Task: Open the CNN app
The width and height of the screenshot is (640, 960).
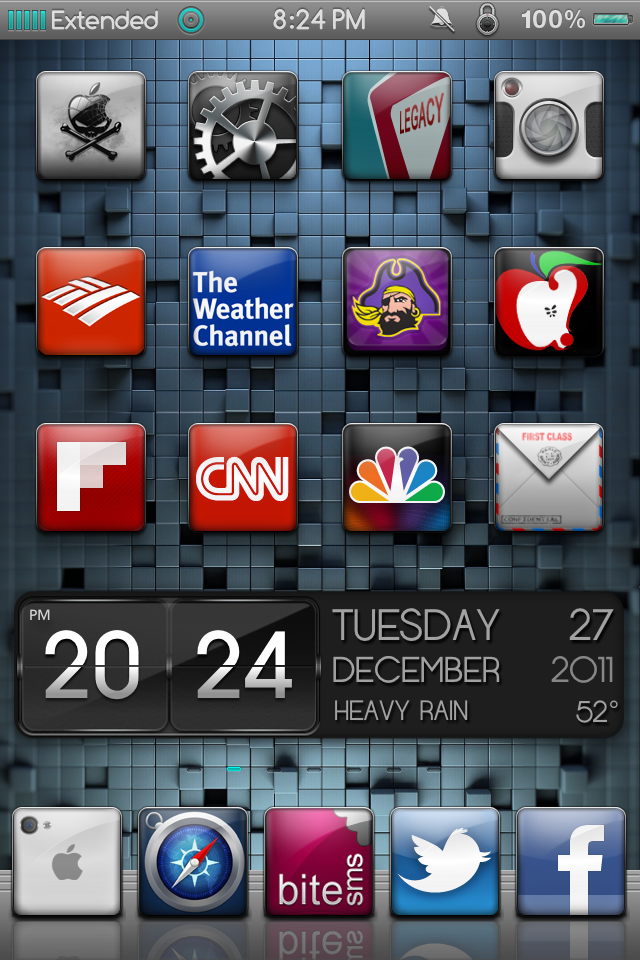Action: click(243, 477)
